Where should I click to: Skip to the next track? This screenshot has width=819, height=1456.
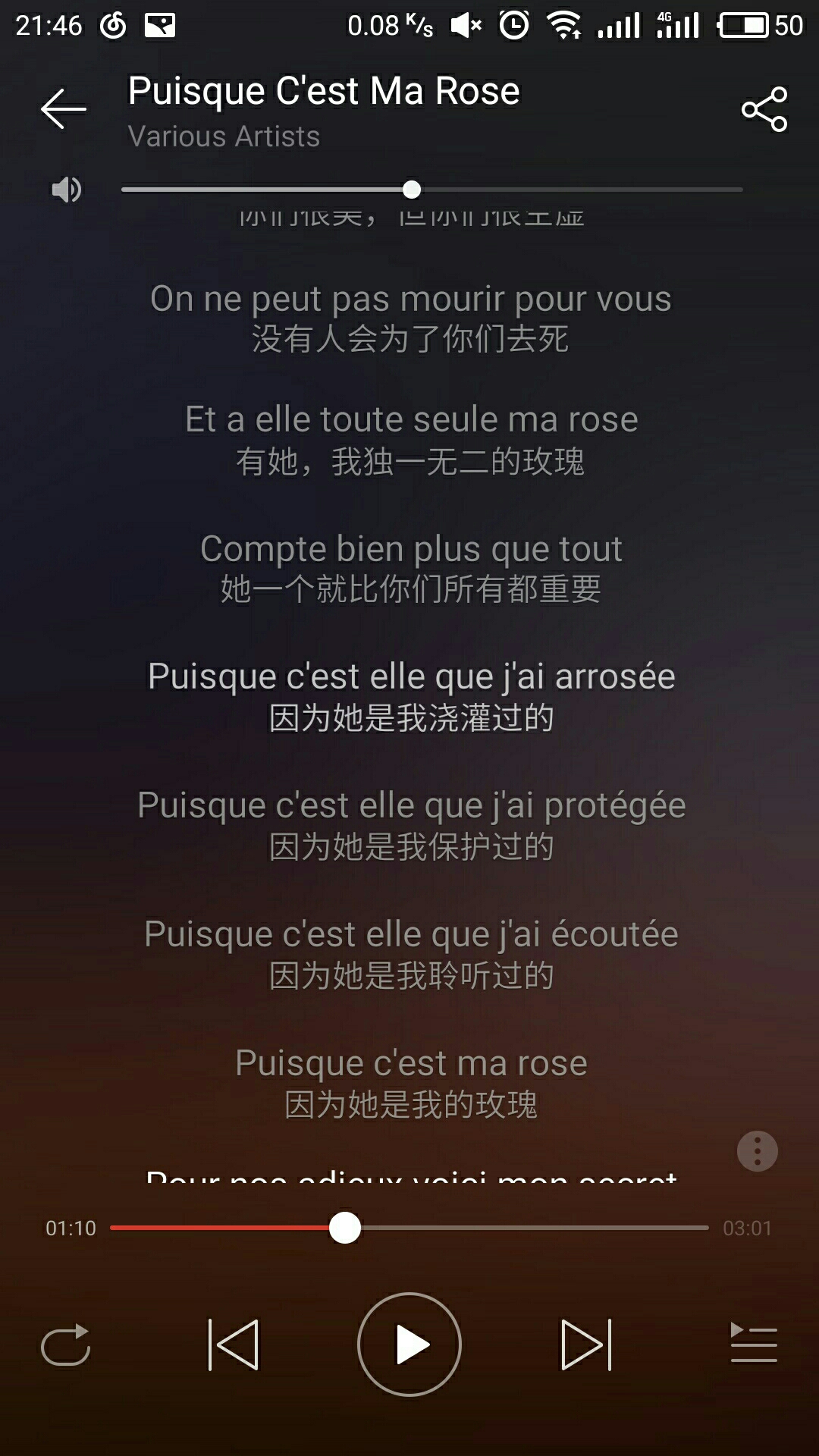585,1345
